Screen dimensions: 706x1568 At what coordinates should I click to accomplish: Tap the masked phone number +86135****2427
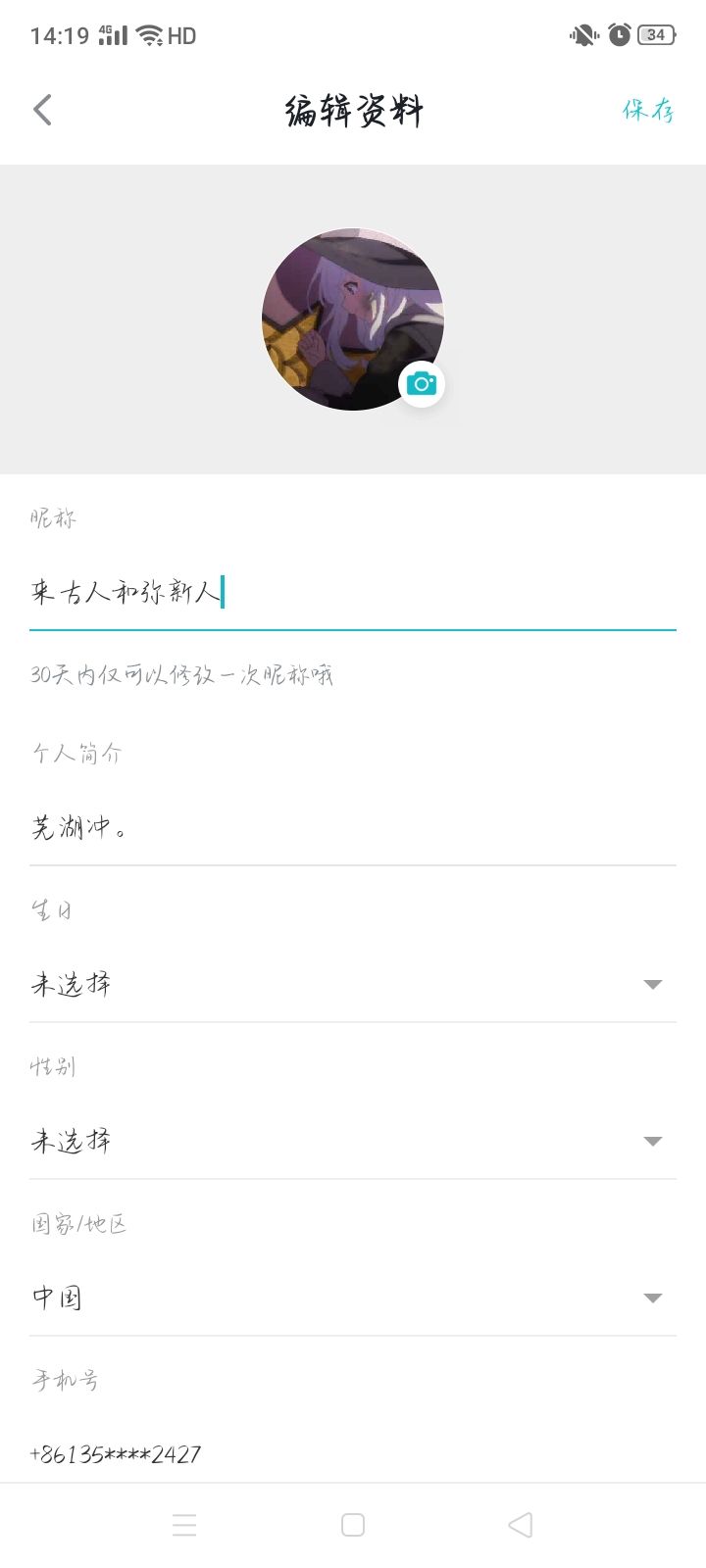[116, 1453]
